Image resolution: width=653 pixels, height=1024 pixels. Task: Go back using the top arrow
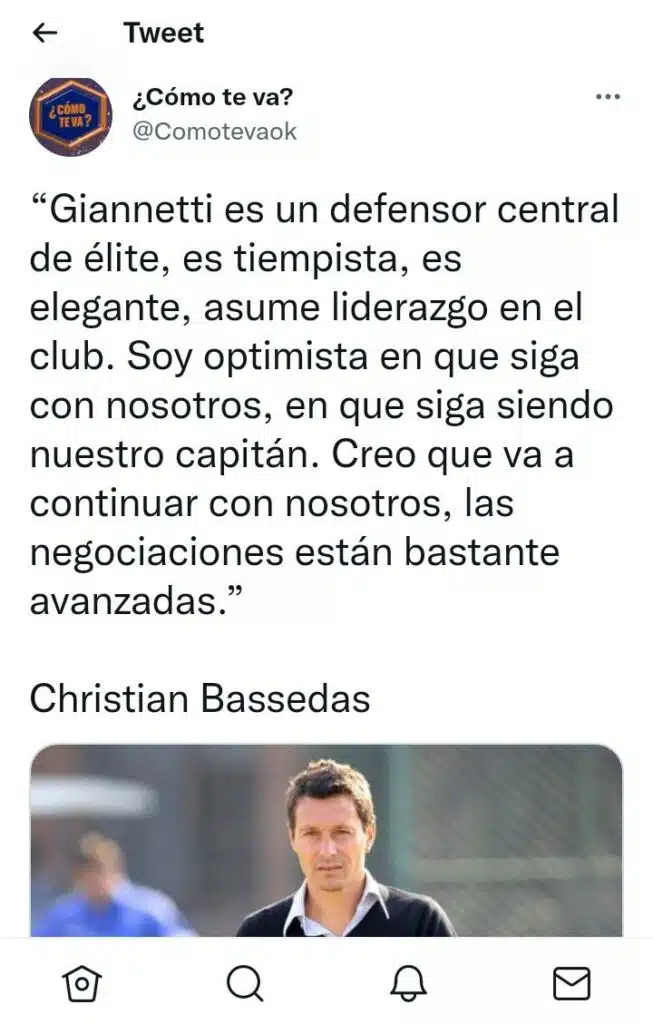[x=45, y=33]
